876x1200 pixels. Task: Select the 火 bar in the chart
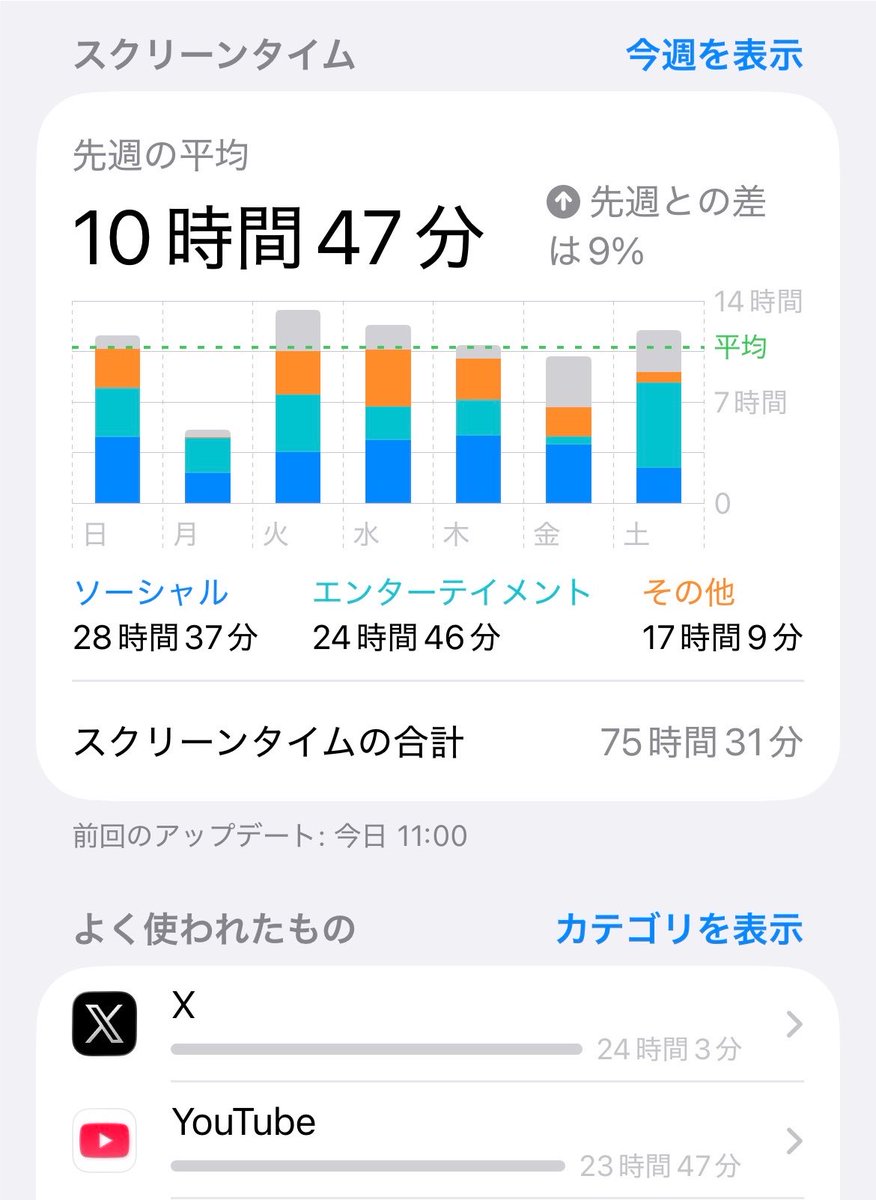tap(298, 407)
